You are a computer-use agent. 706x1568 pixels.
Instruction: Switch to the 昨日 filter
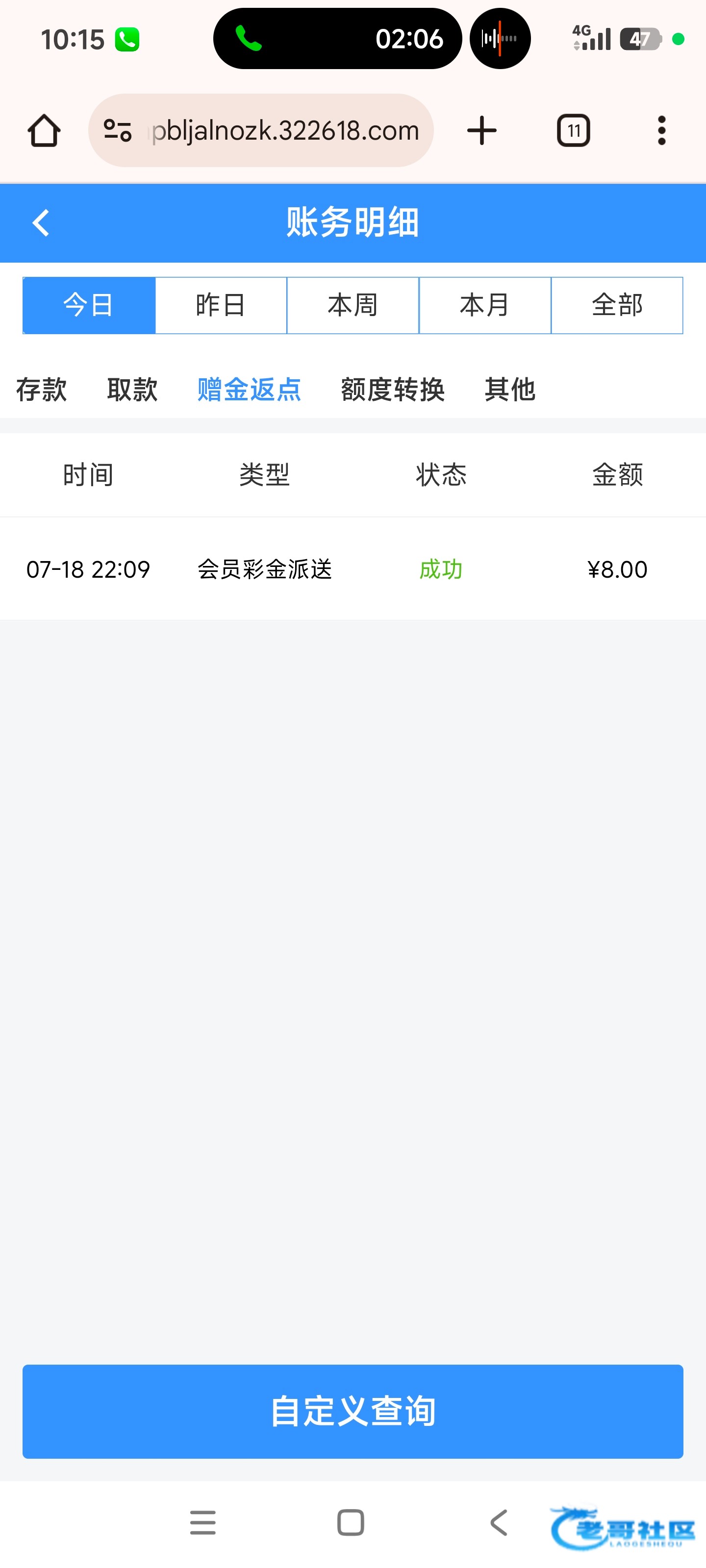(x=221, y=305)
